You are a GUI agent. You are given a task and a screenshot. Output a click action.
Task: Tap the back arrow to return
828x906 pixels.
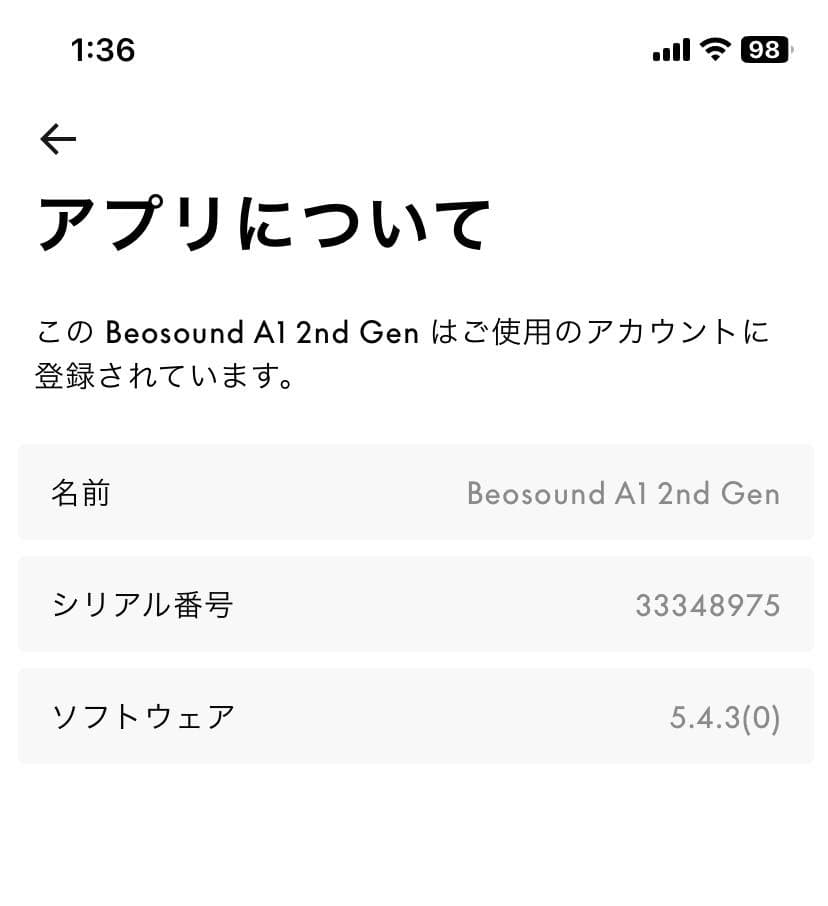coord(56,137)
